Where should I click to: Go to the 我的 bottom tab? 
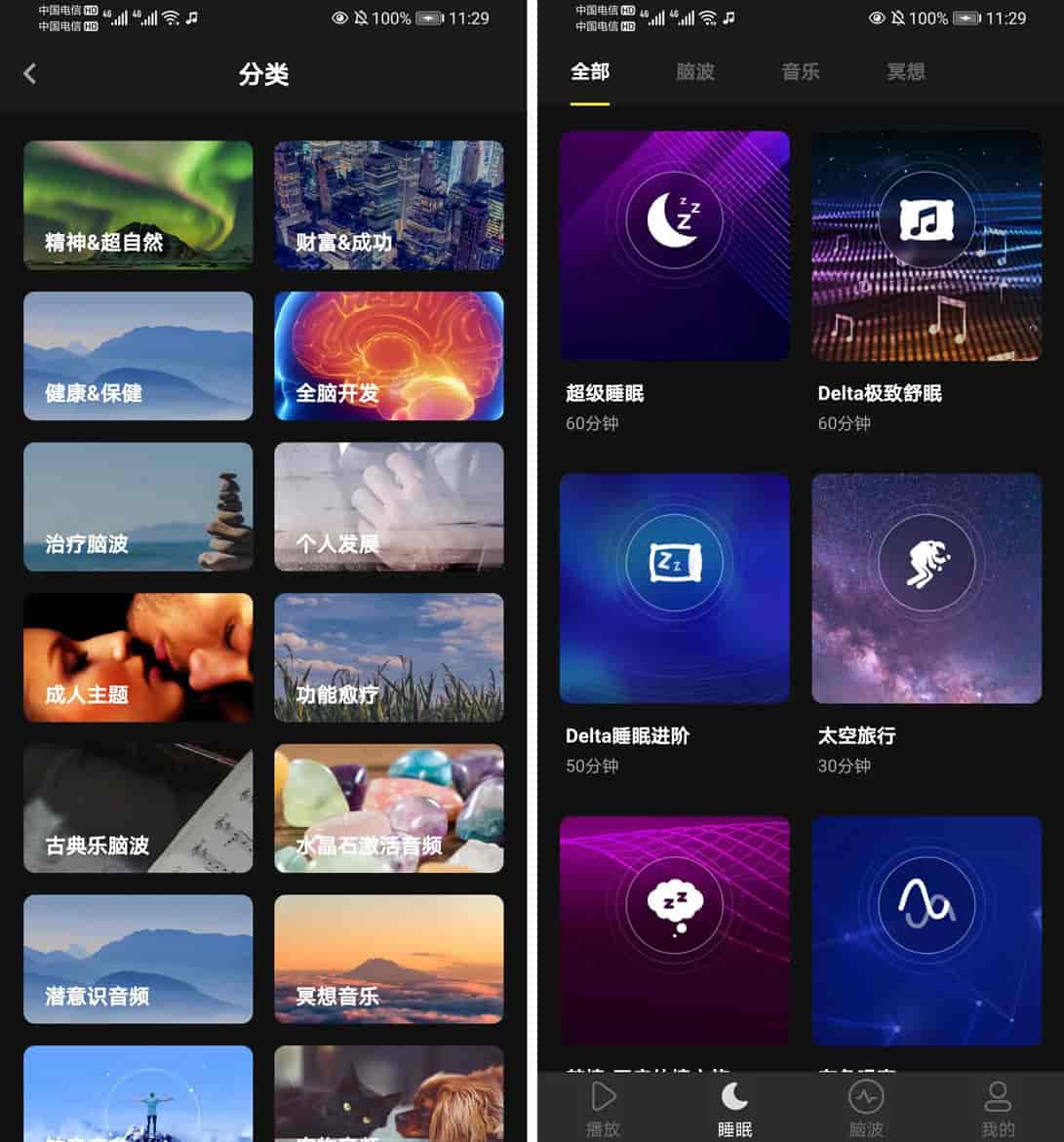pyautogui.click(x=998, y=1108)
